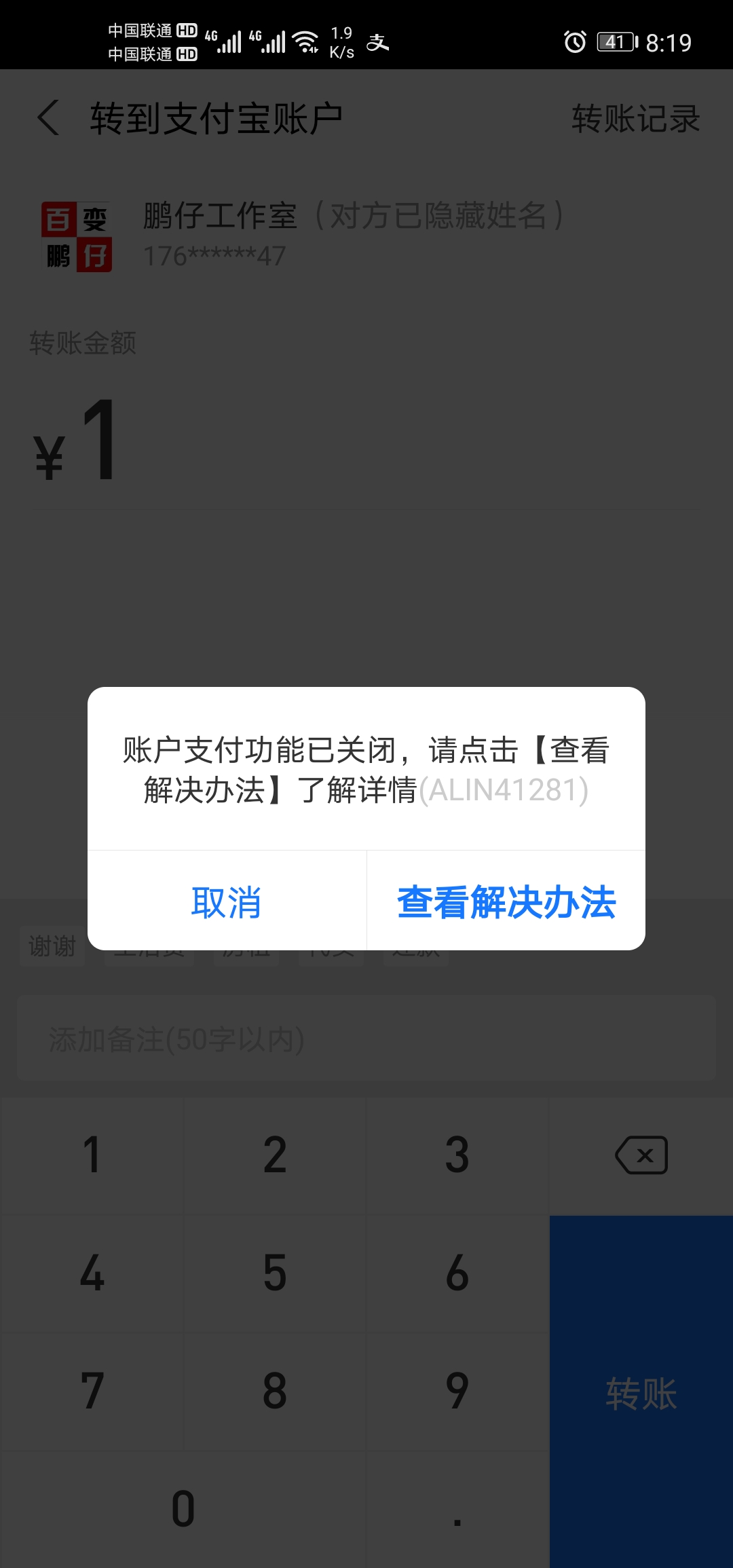
Task: Tap 查看解决办法 to view the solution
Action: pyautogui.click(x=507, y=901)
